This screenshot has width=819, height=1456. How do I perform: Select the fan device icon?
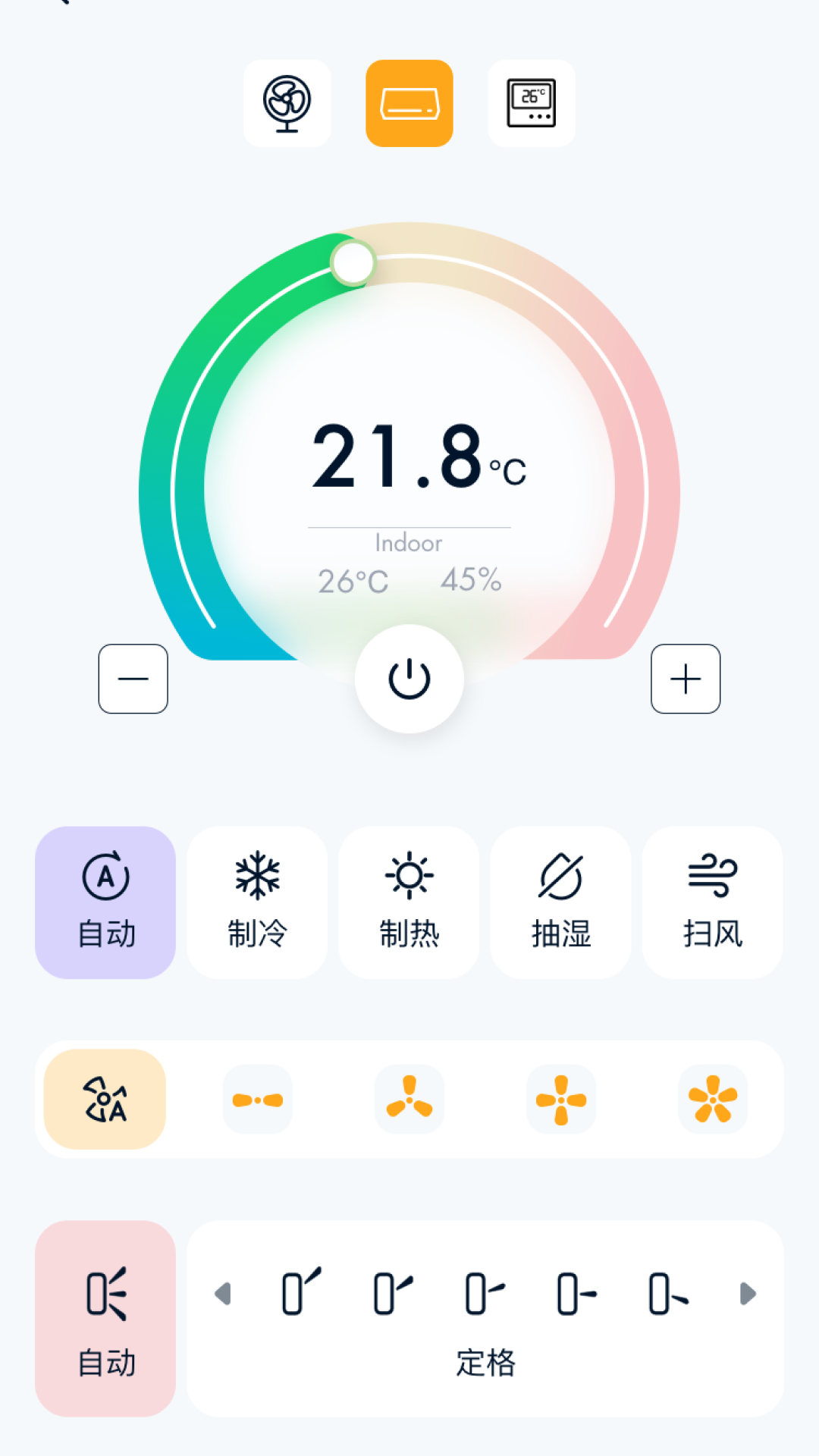(287, 103)
